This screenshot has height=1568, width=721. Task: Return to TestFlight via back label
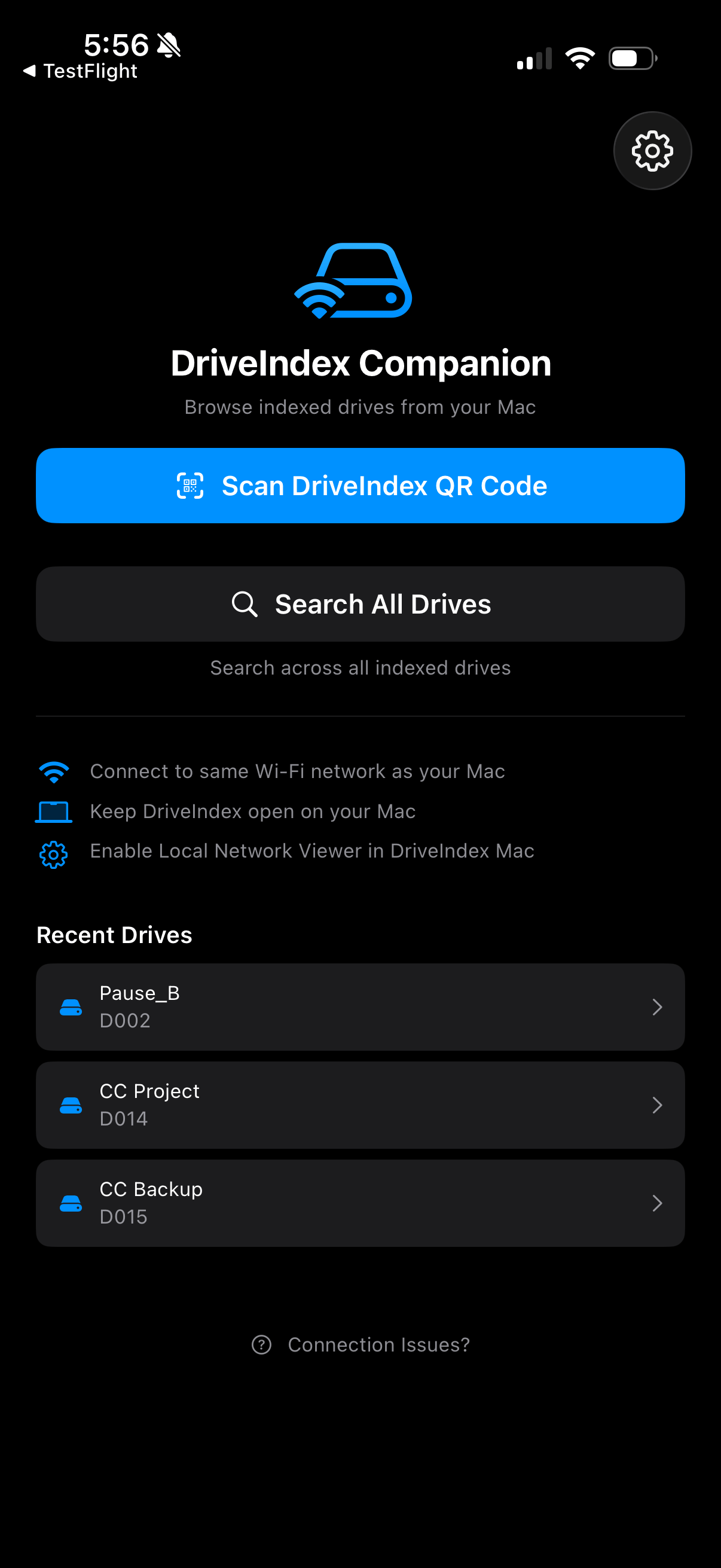tap(80, 71)
